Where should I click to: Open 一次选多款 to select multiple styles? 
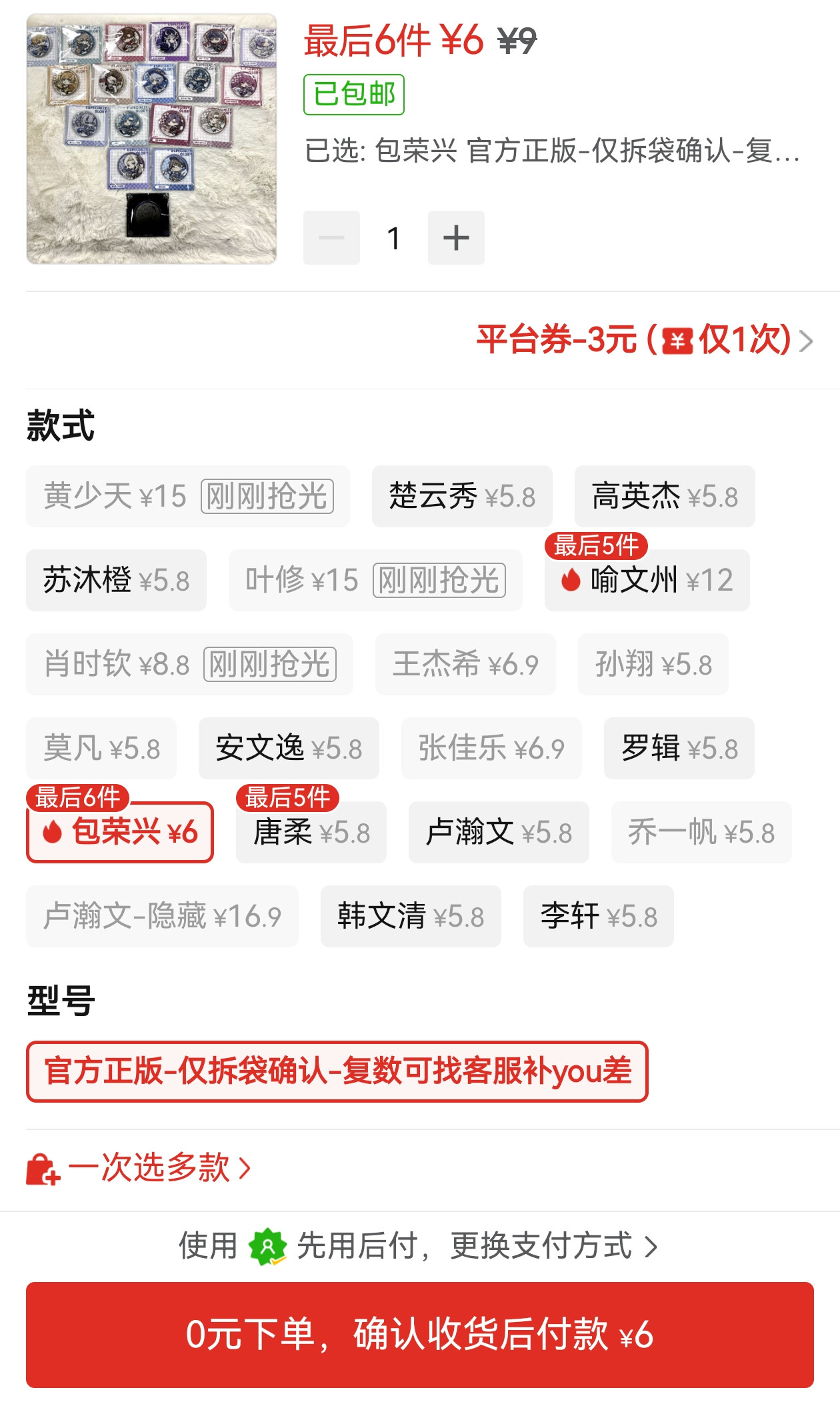(139, 1168)
